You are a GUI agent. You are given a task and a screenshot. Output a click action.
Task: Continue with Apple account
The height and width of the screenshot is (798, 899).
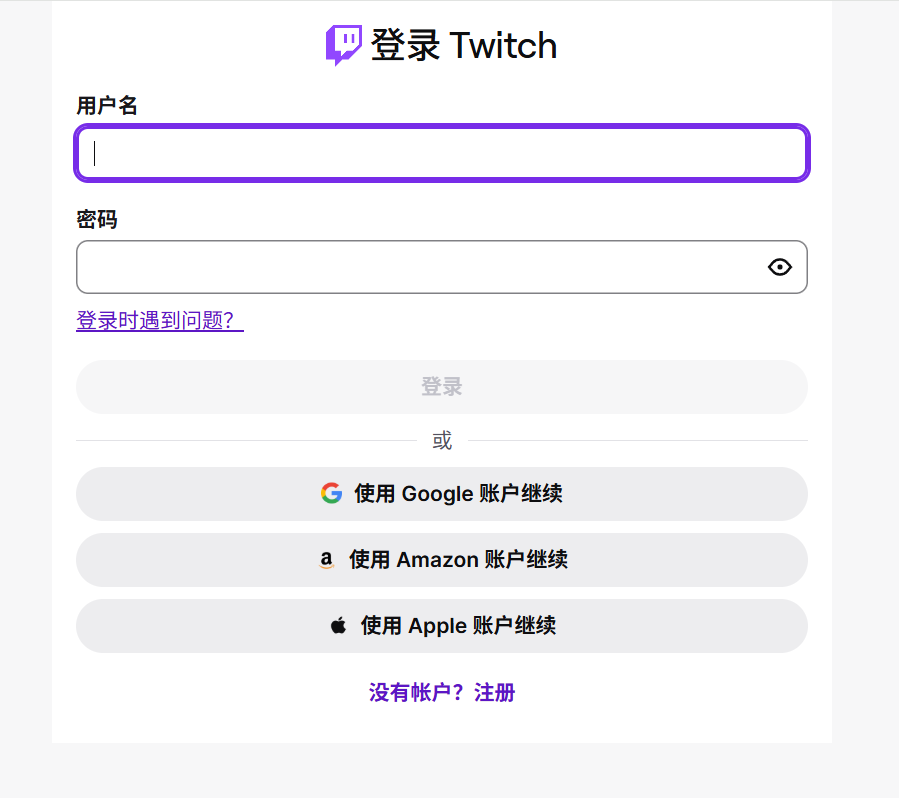click(441, 626)
